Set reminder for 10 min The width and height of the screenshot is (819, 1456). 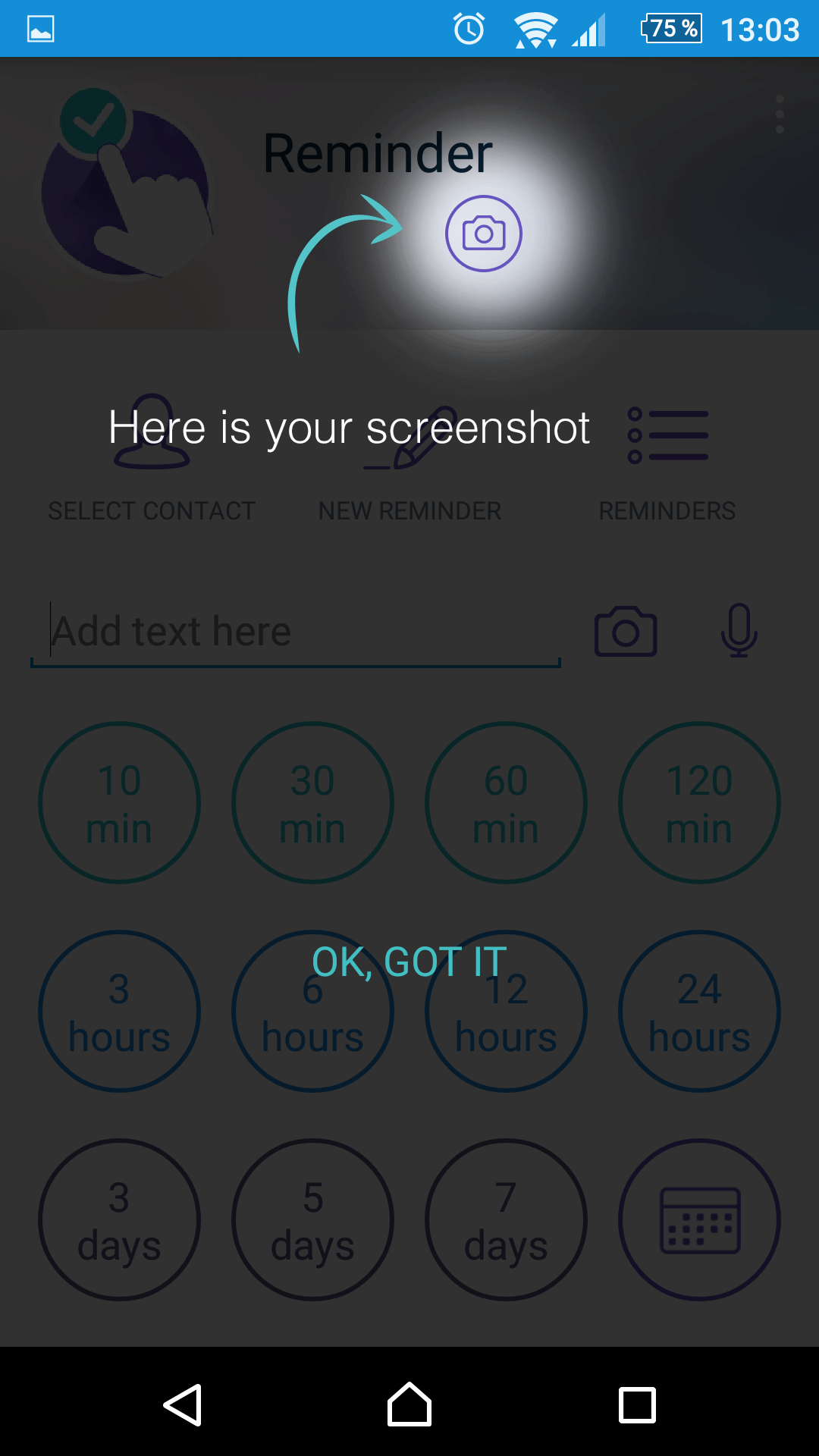point(119,802)
